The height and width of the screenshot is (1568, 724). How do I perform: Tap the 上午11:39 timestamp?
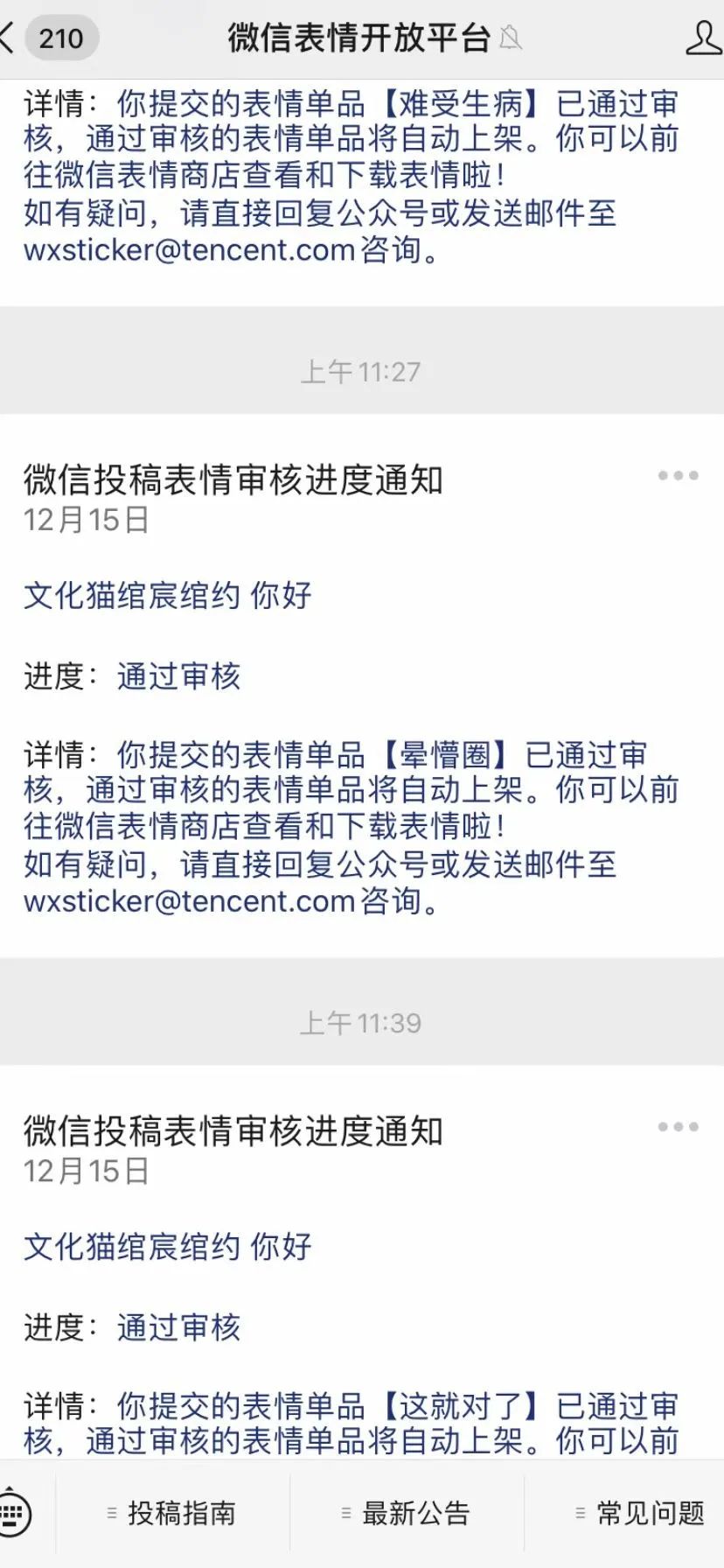362,1021
